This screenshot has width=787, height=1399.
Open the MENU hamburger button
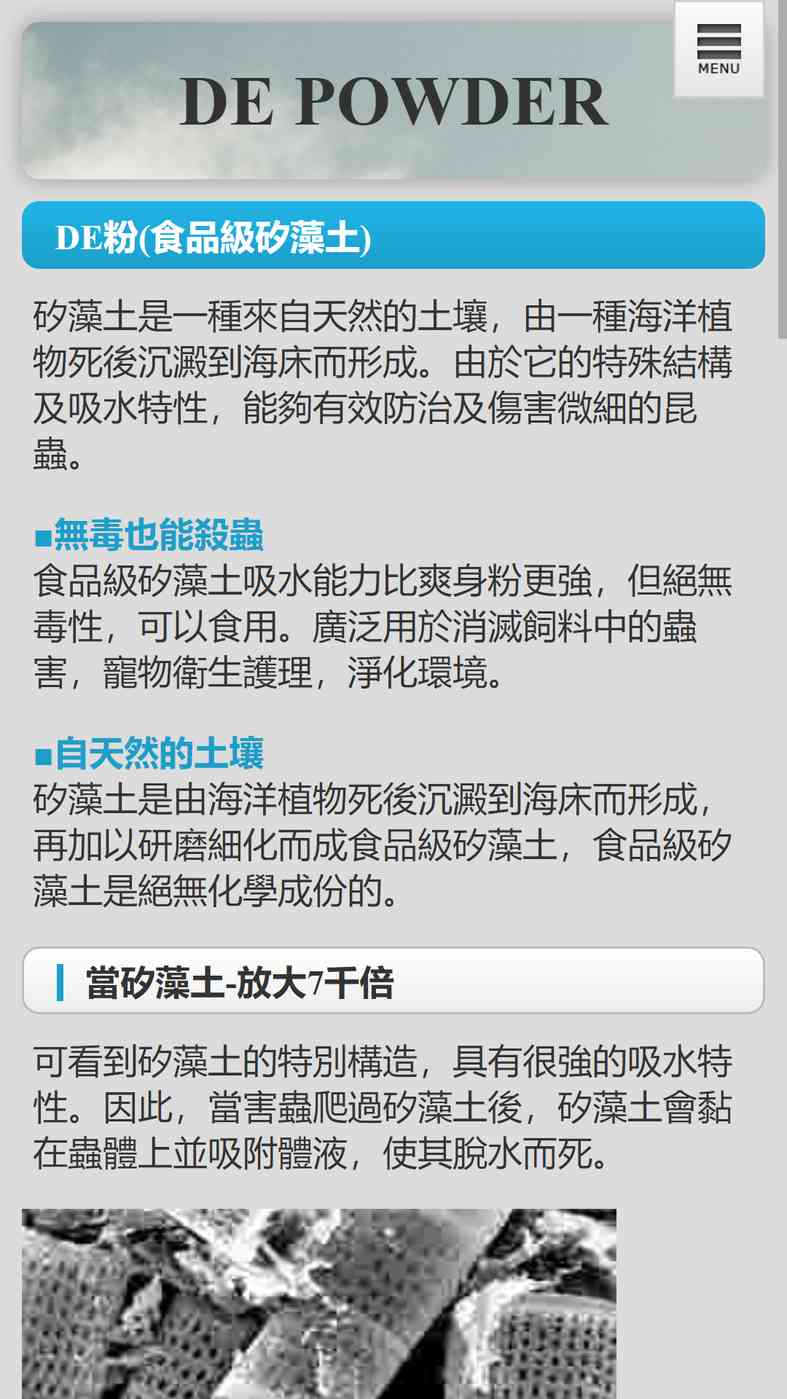[718, 49]
